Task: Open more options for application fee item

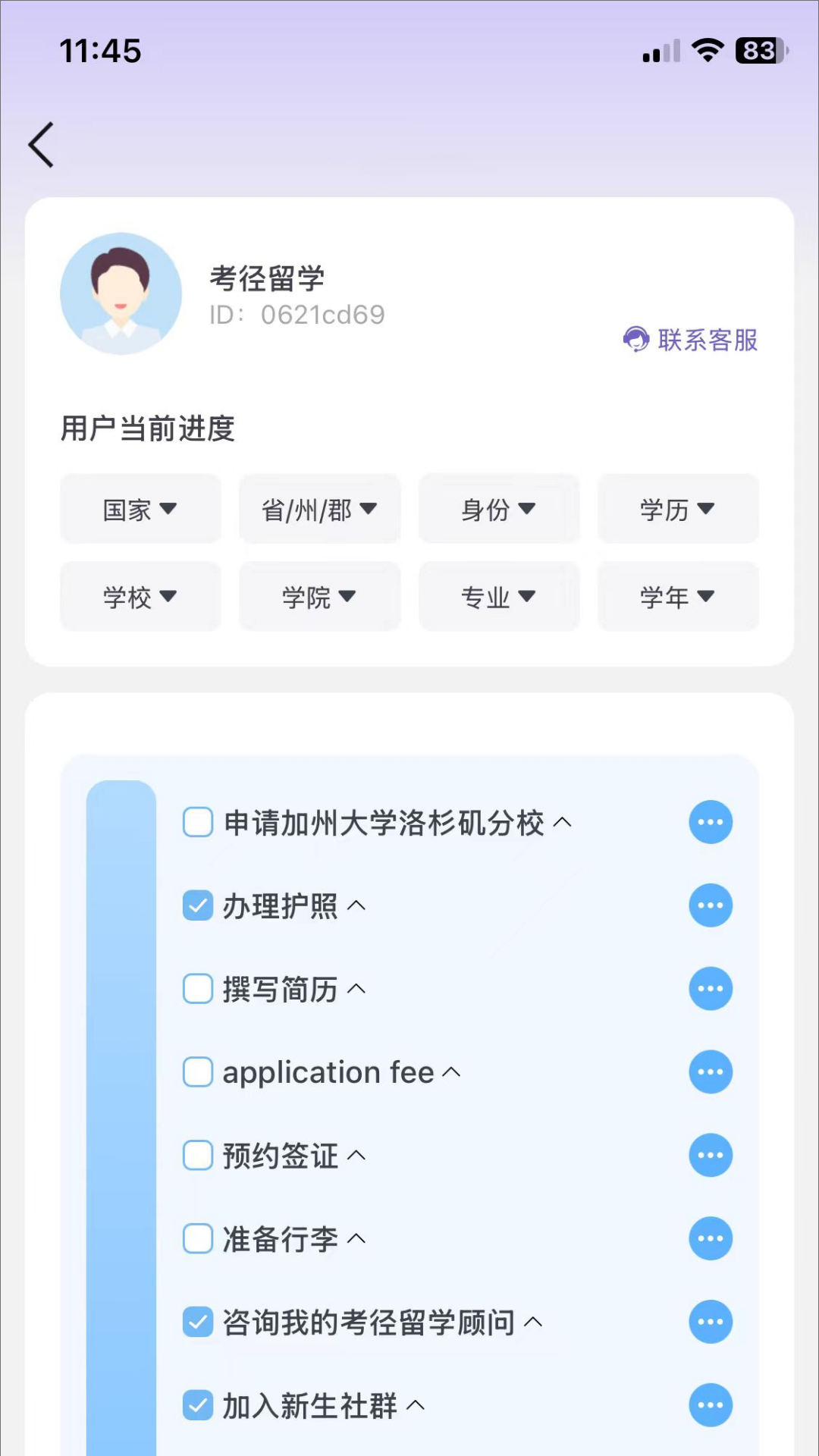Action: [x=711, y=1072]
